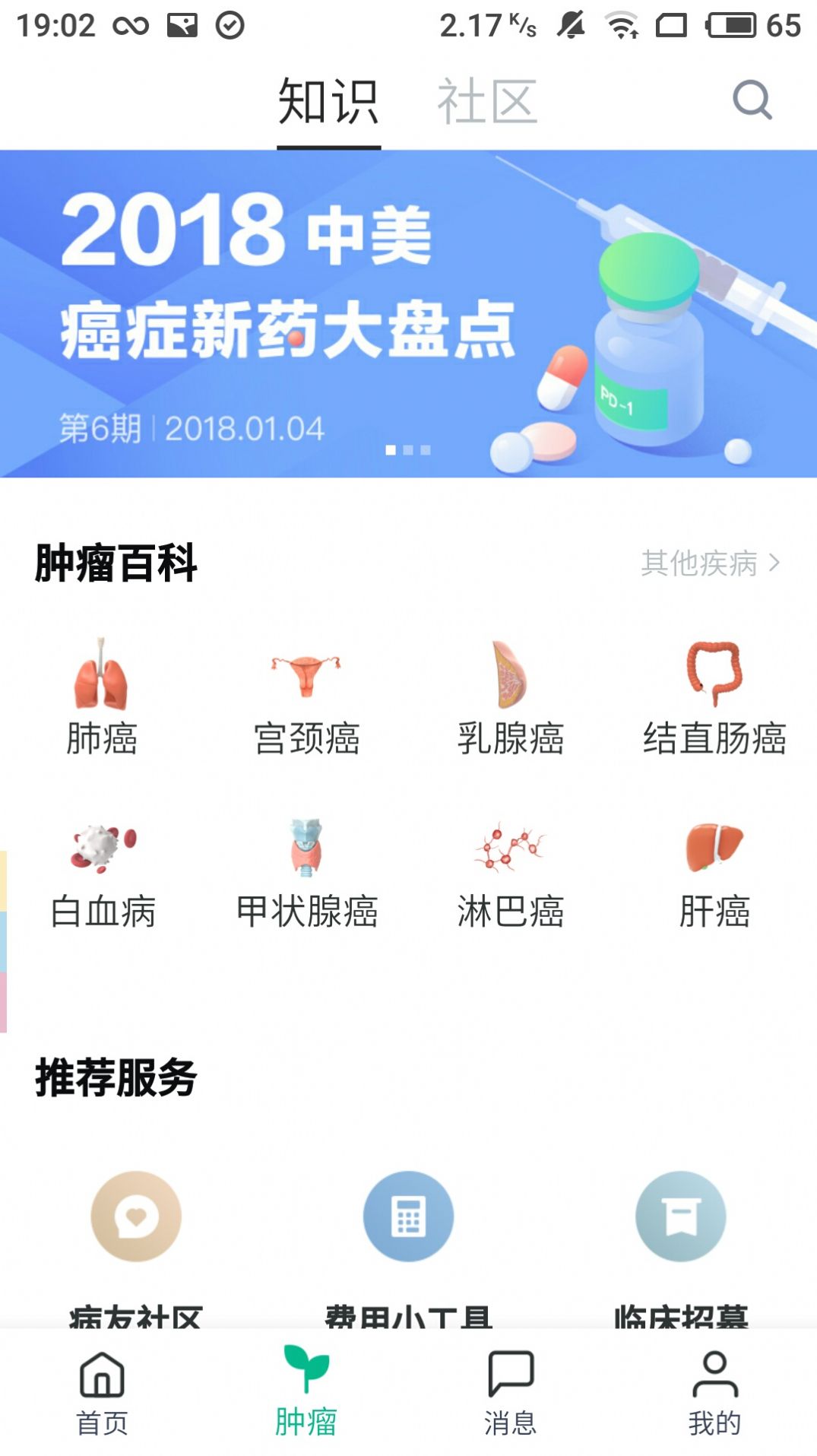Select the 知识 tab
The height and width of the screenshot is (1456, 817).
coord(330,103)
